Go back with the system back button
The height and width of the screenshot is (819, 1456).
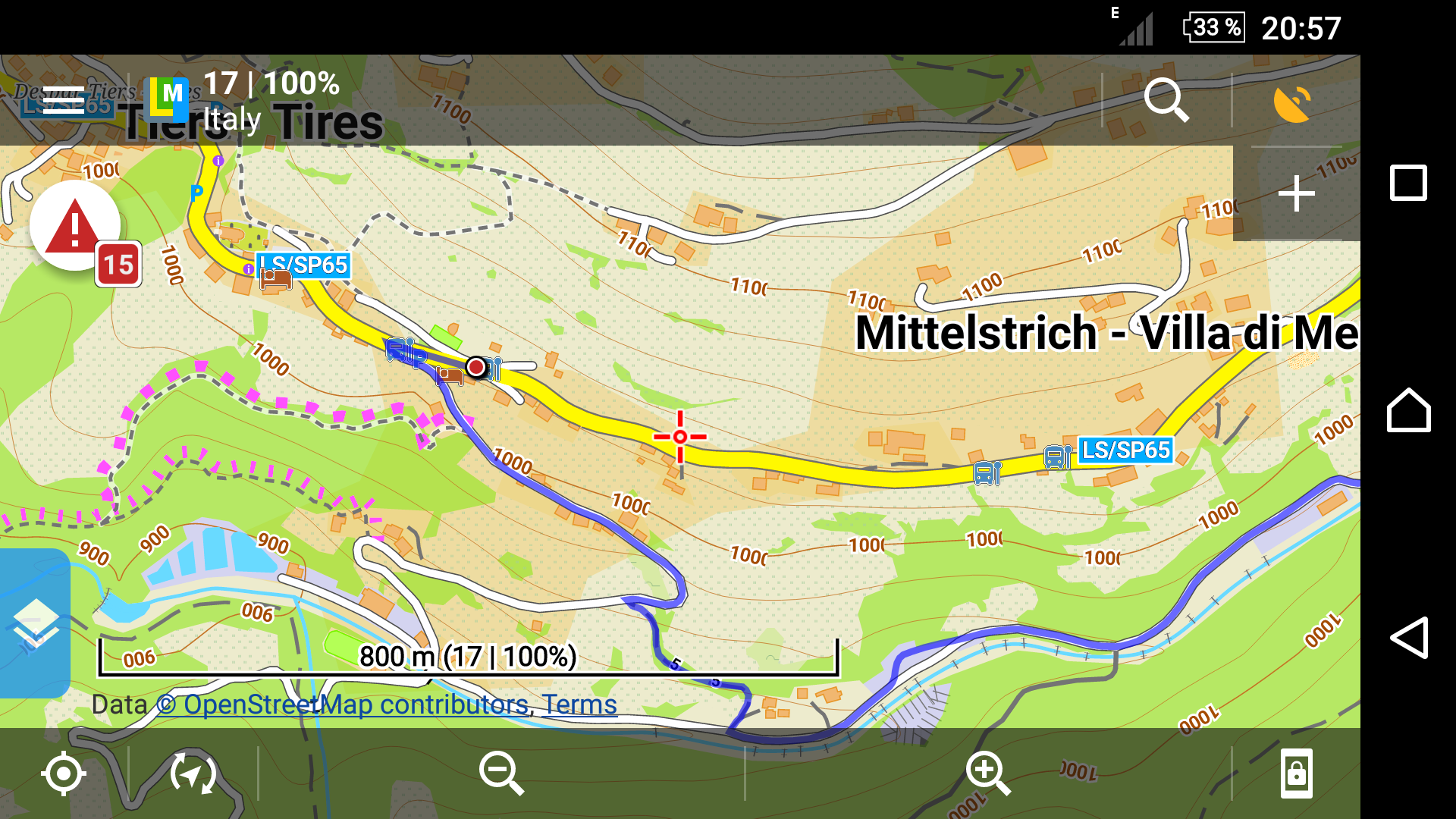click(x=1408, y=638)
